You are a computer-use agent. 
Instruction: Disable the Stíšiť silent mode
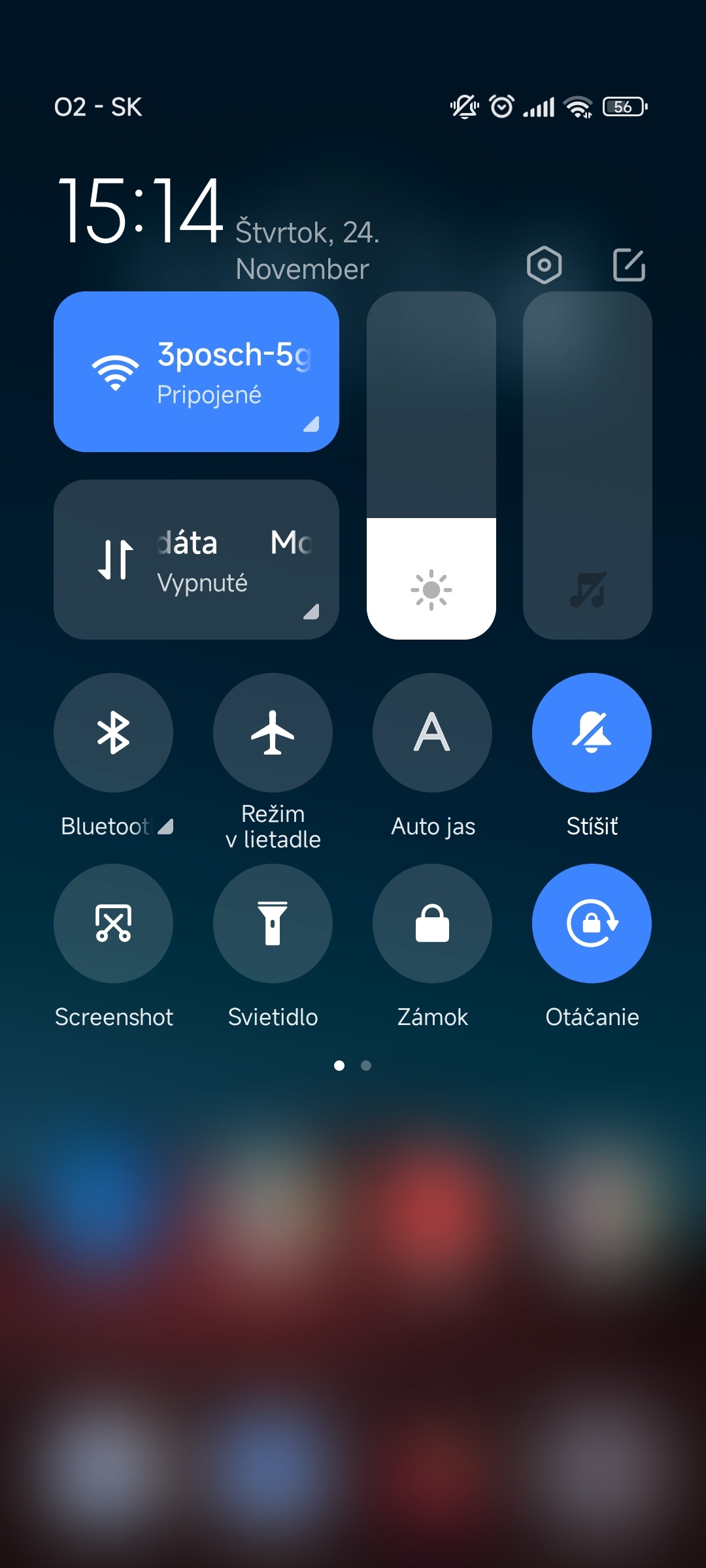(592, 732)
